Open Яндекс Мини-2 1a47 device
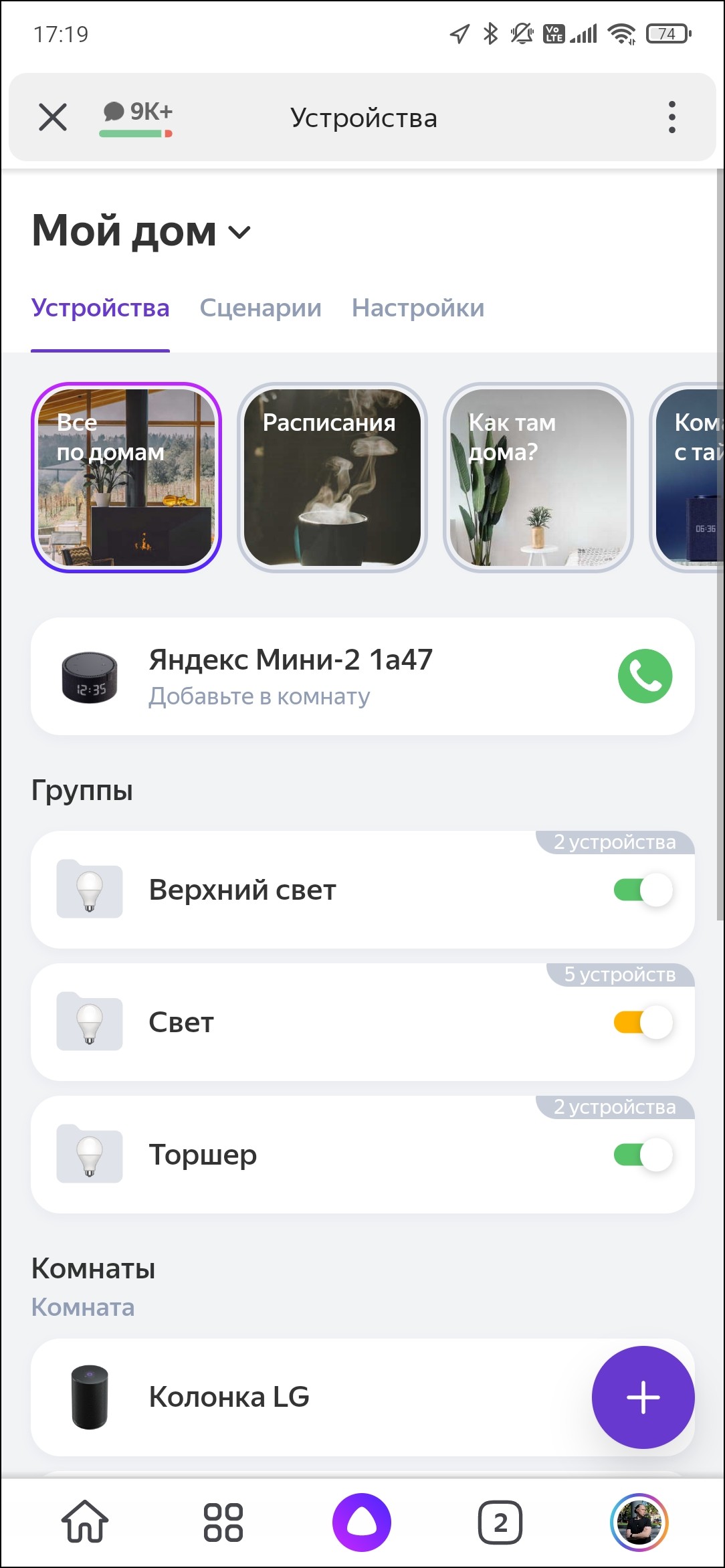 [290, 676]
